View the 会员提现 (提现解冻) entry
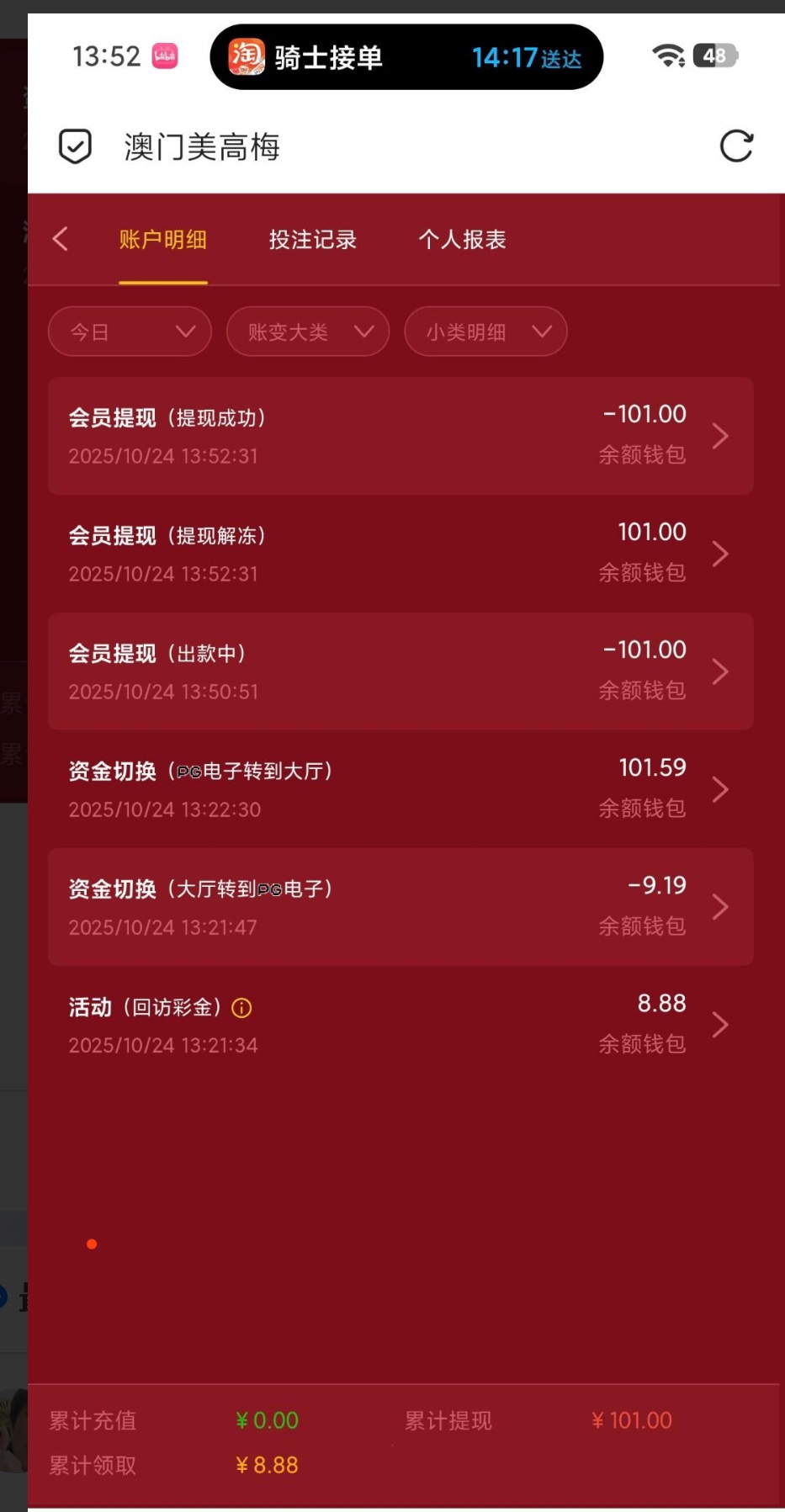785x1512 pixels. (x=400, y=554)
